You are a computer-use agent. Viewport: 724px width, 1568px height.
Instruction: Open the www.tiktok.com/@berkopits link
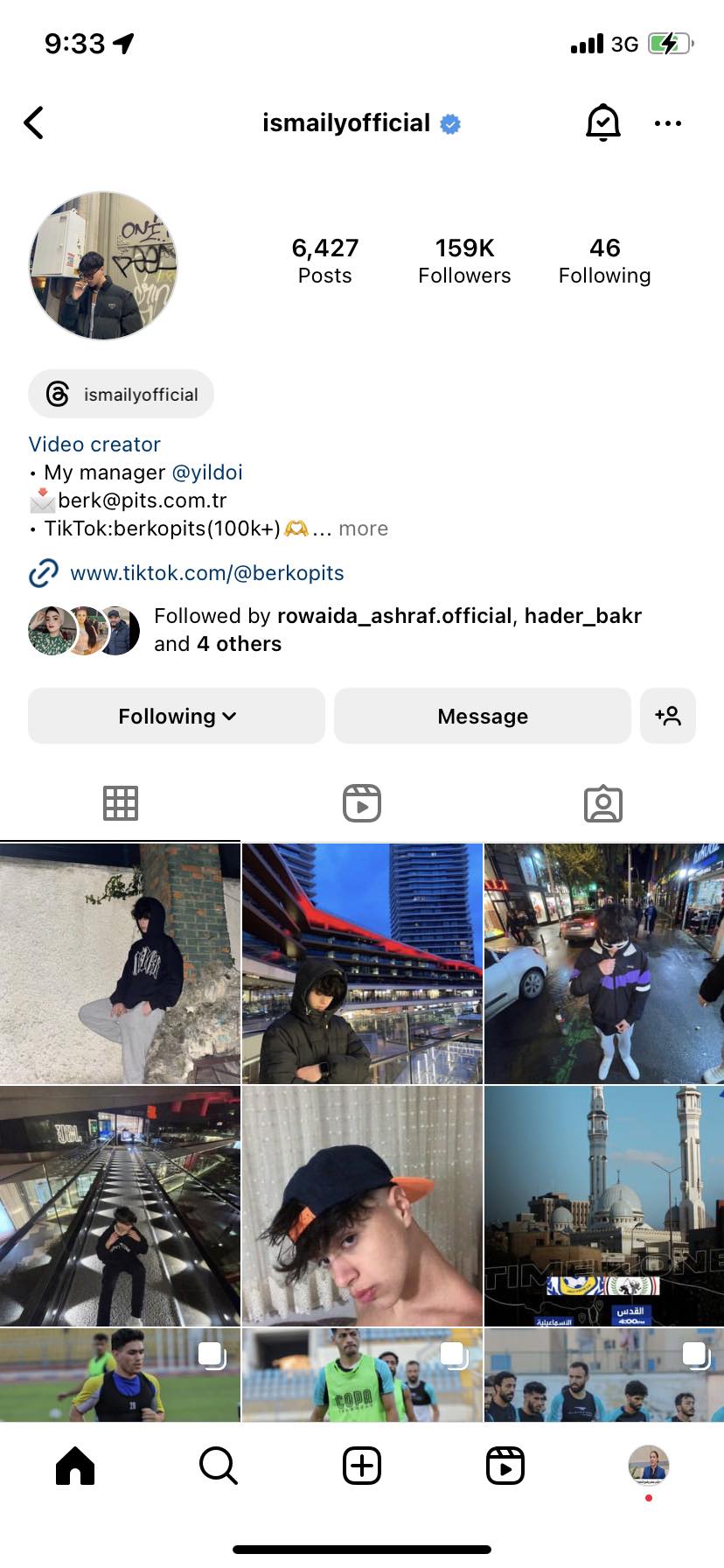(206, 573)
